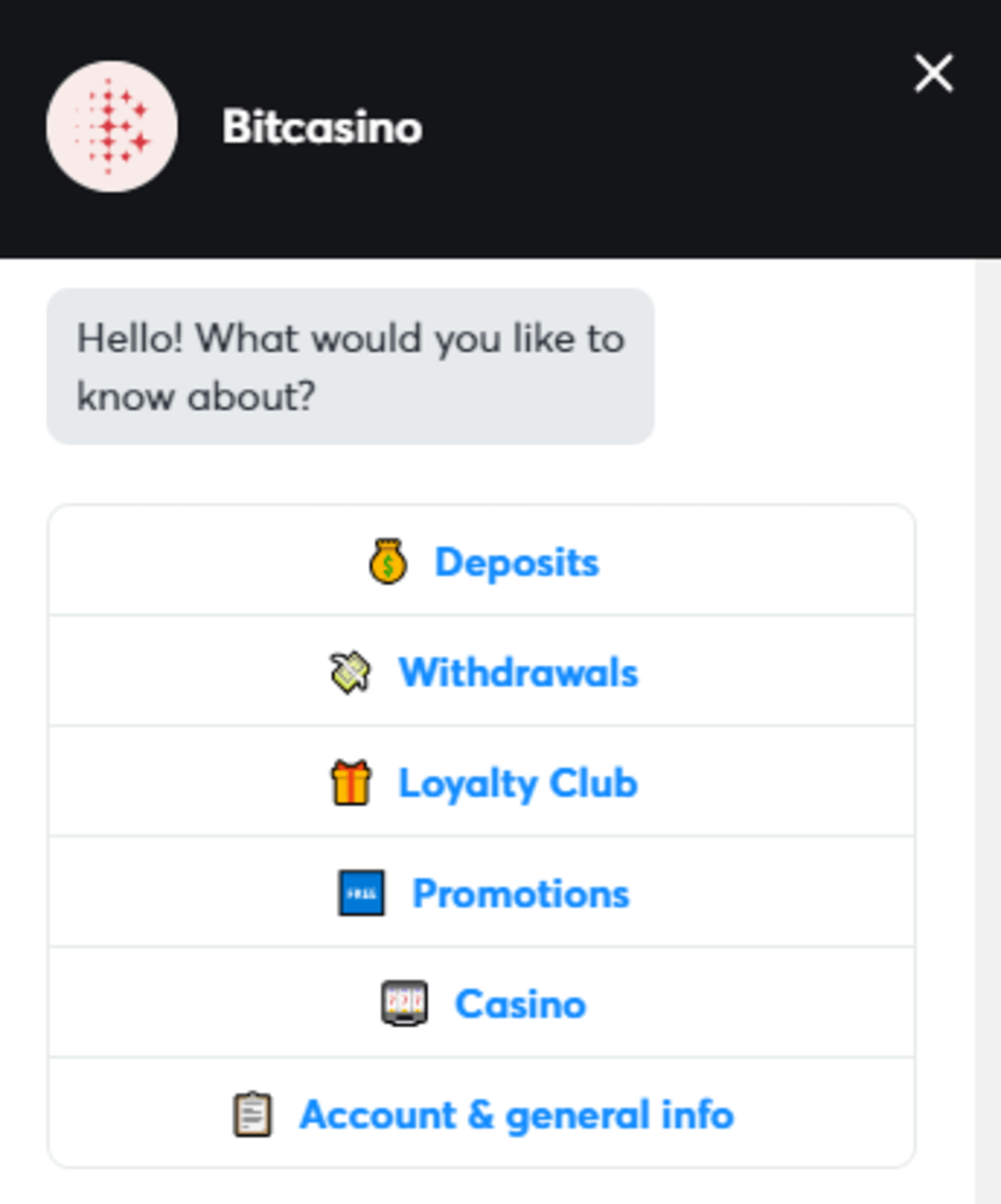
Task: Click the greeting message bubble
Action: 350,365
